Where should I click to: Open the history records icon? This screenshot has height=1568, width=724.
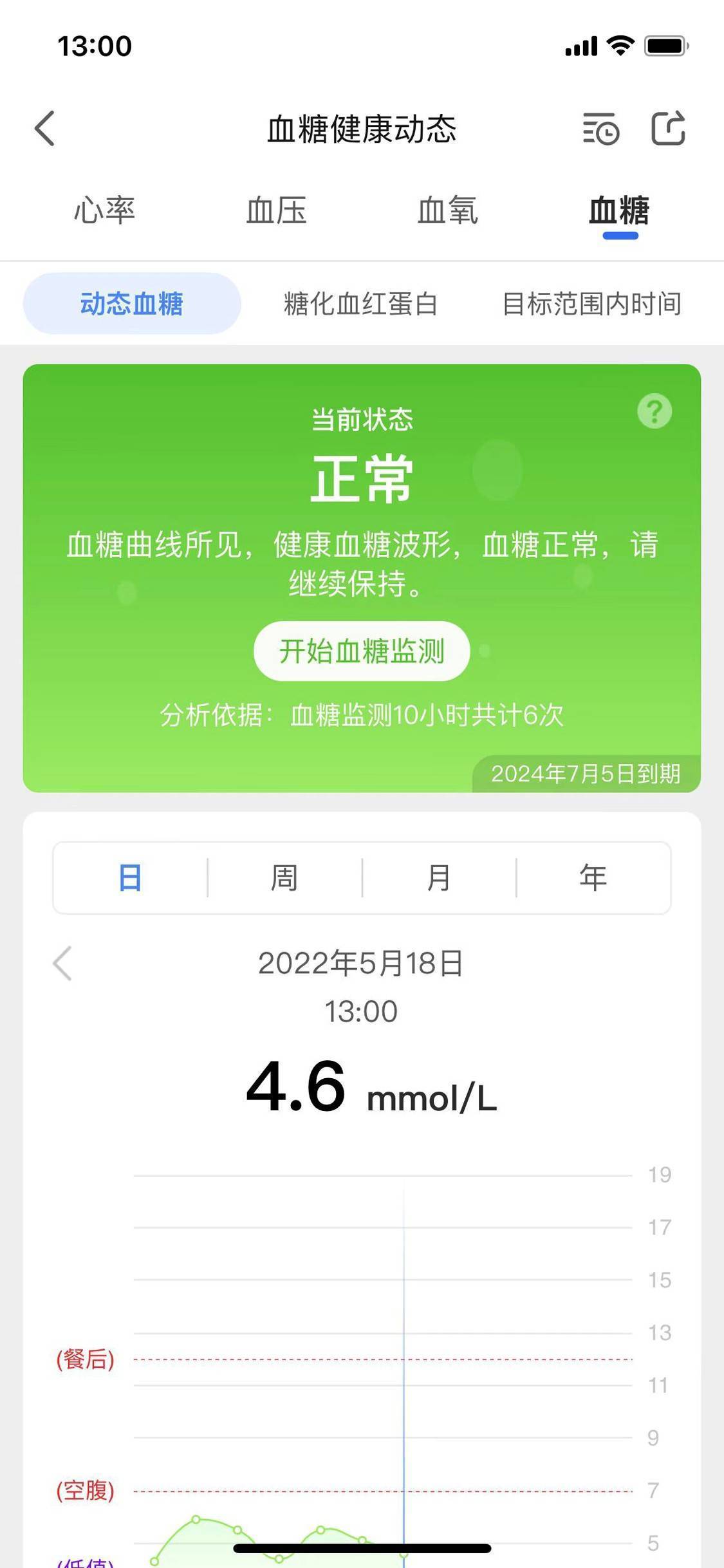click(x=601, y=129)
